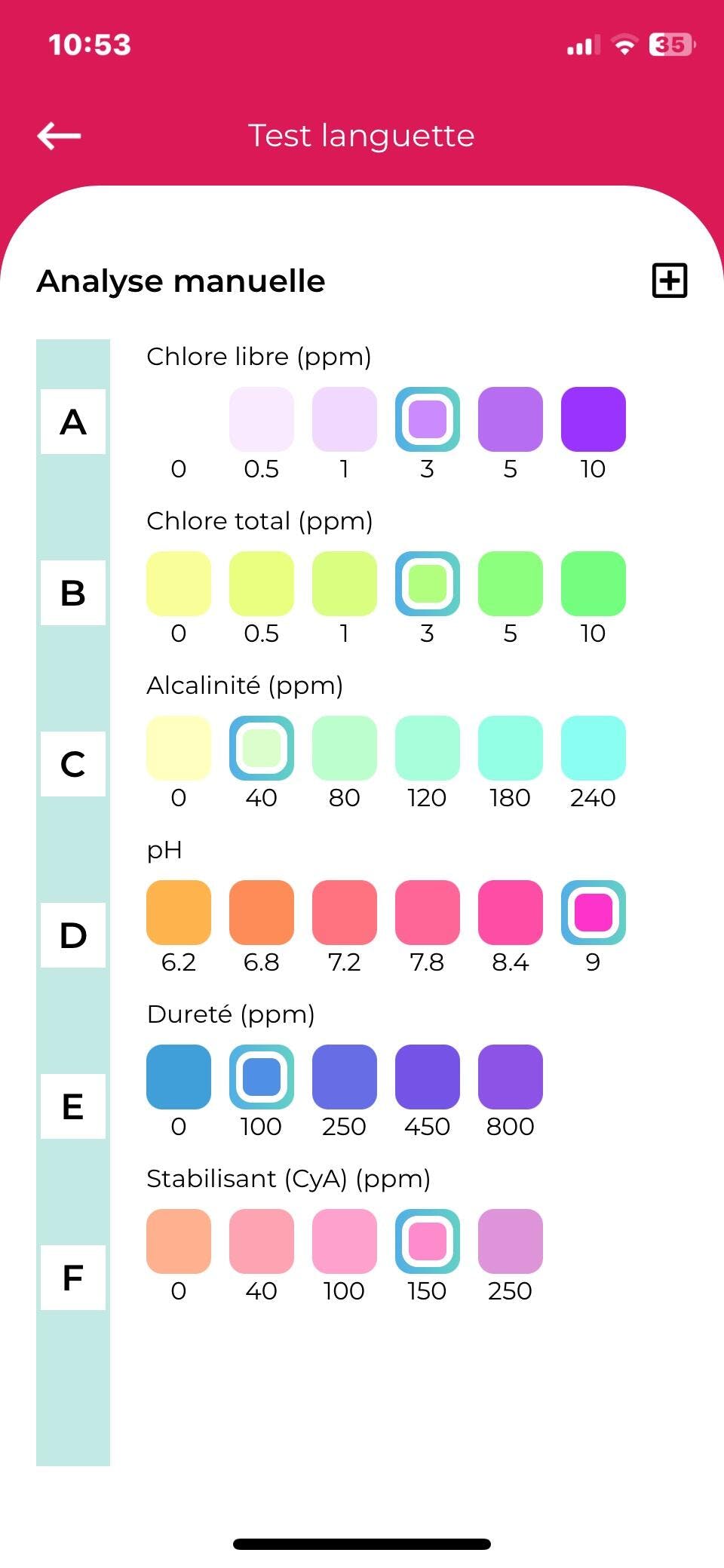This screenshot has width=724, height=1568.
Task: Tap the plus icon beside Analyse manuelle
Action: [x=669, y=281]
